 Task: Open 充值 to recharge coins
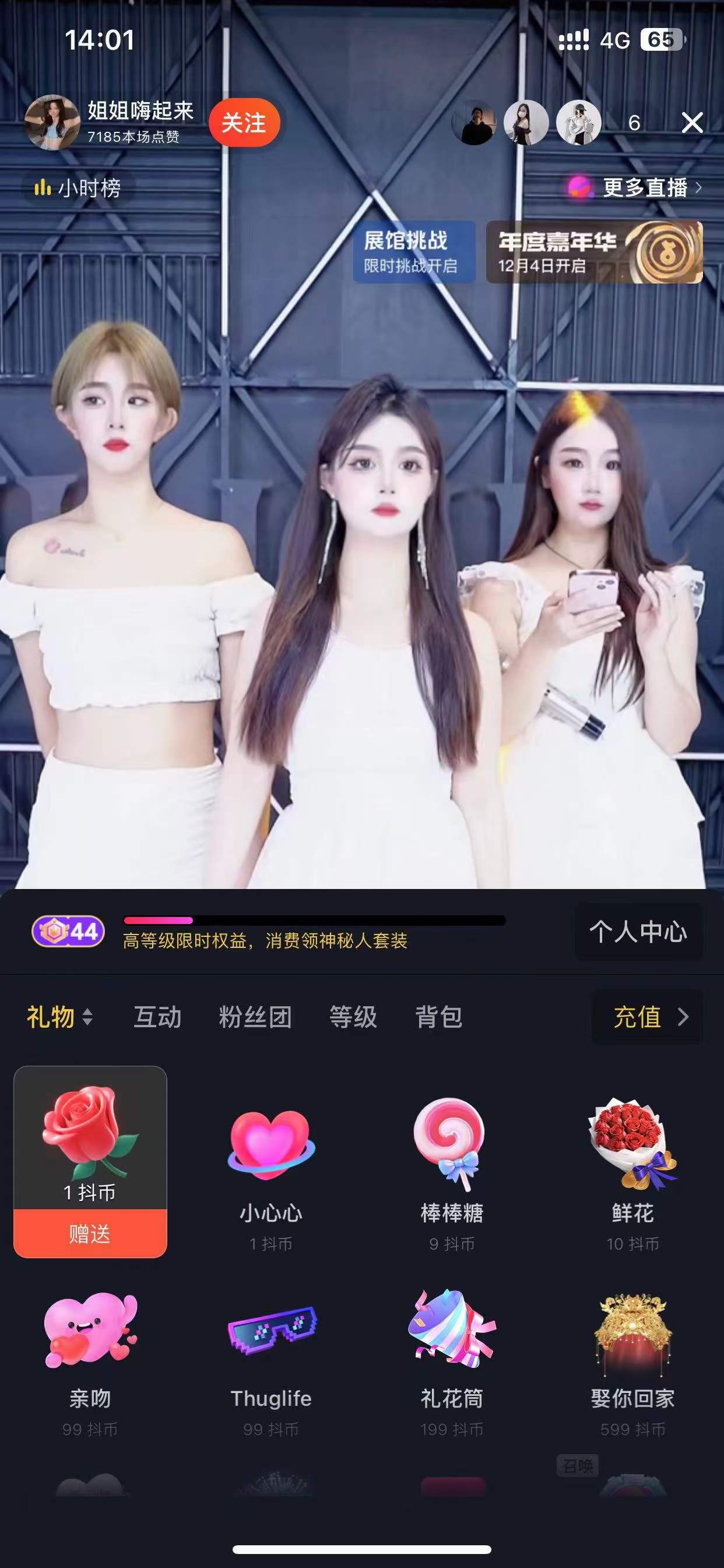(647, 1017)
